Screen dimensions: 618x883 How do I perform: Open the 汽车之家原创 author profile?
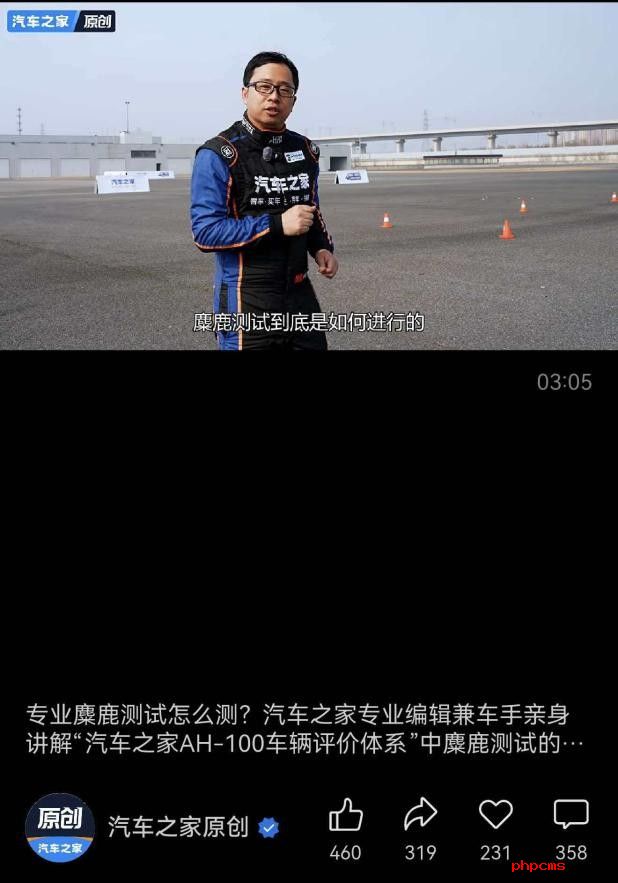click(x=60, y=827)
